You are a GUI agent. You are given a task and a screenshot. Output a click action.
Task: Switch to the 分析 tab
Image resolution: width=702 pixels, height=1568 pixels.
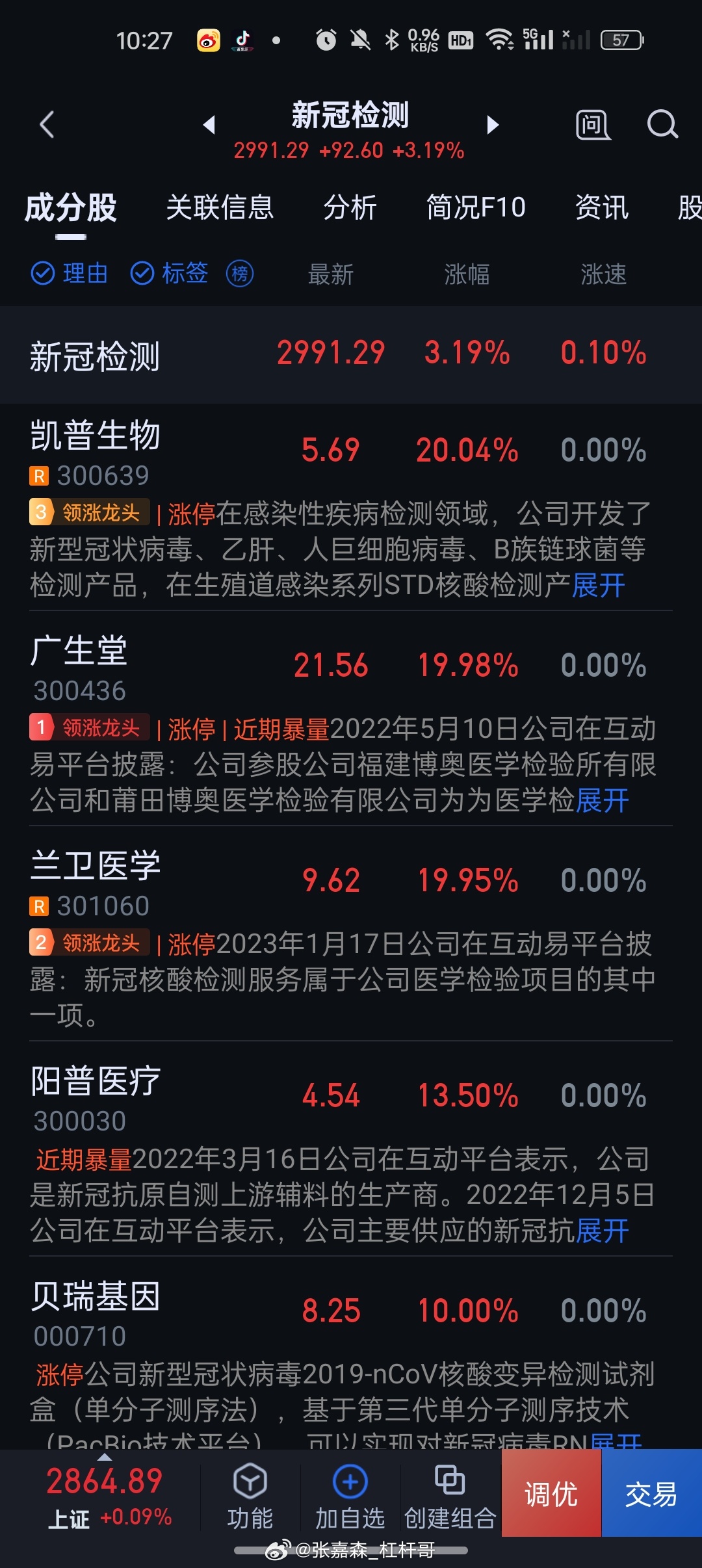[x=350, y=208]
